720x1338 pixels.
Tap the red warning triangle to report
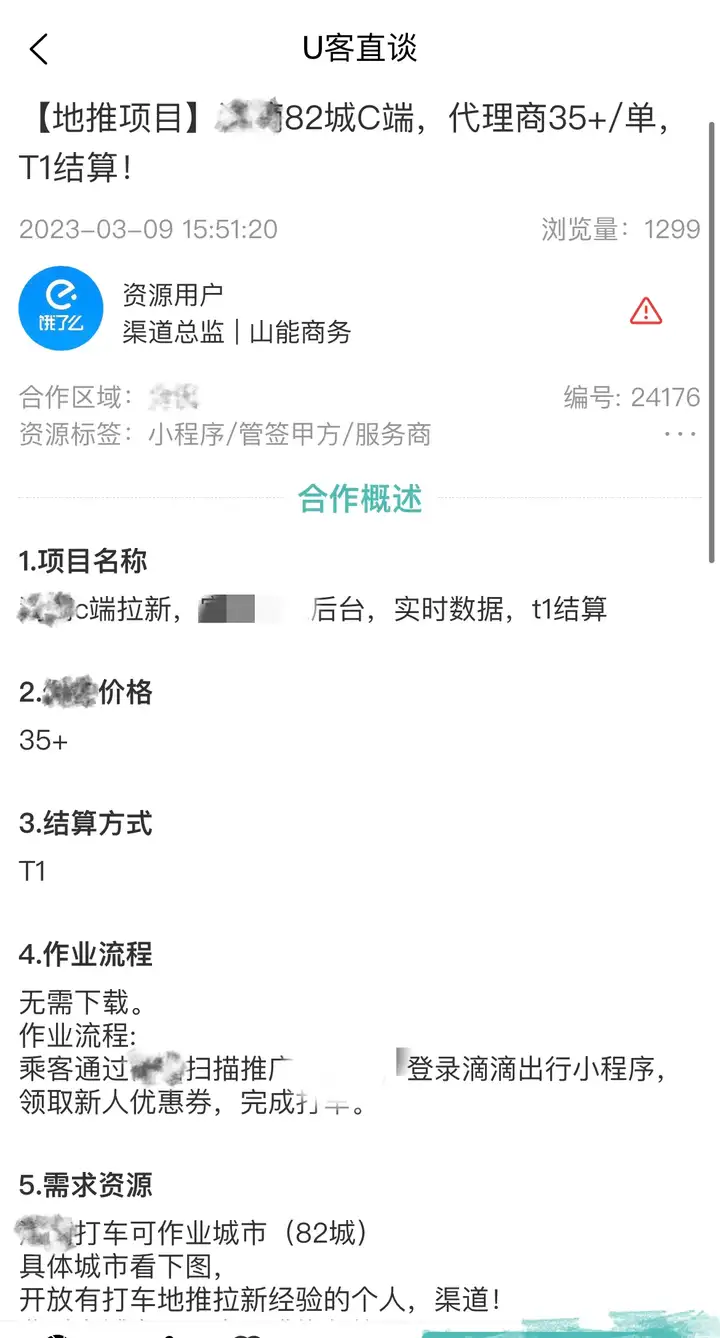[646, 312]
